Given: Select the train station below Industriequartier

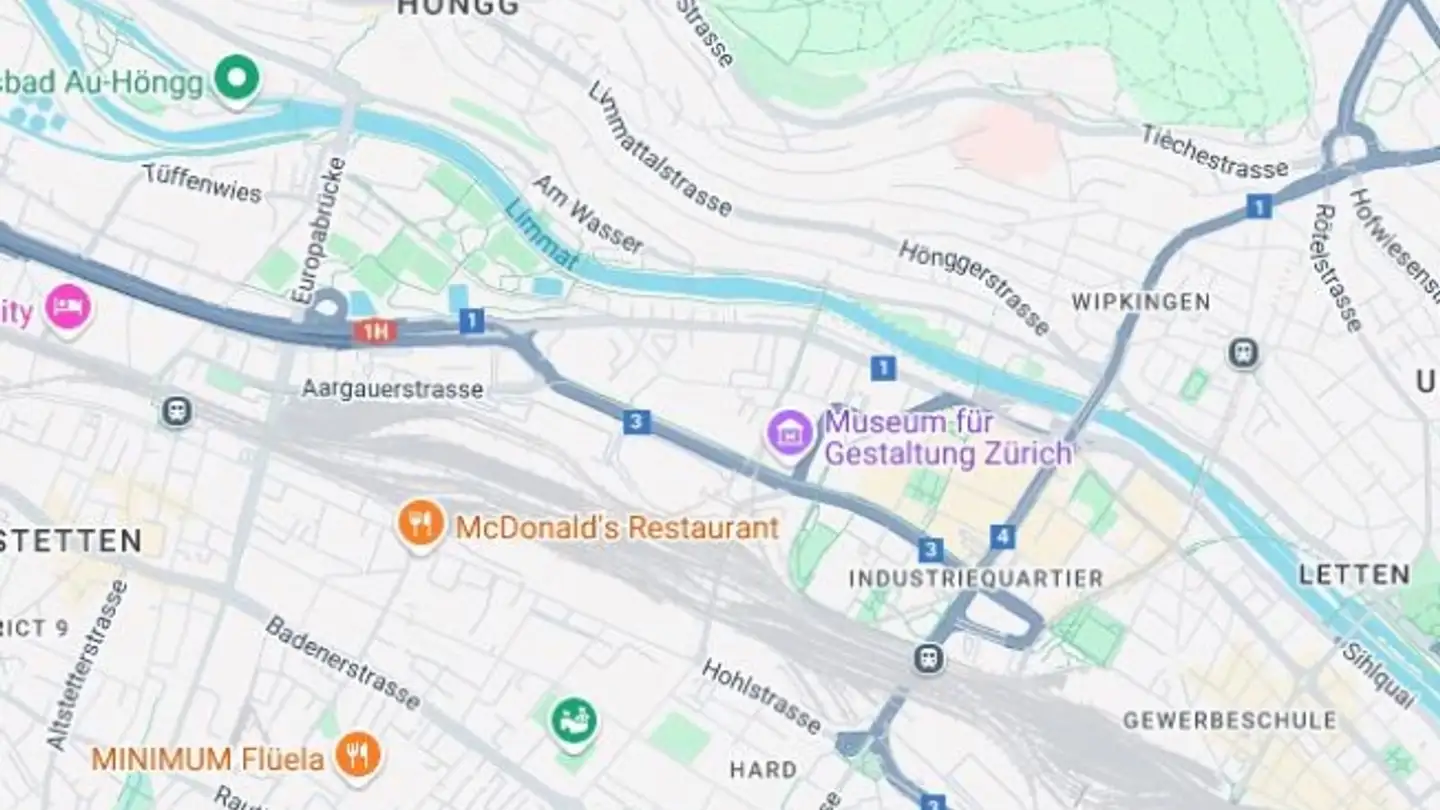Looking at the screenshot, I should (x=929, y=658).
